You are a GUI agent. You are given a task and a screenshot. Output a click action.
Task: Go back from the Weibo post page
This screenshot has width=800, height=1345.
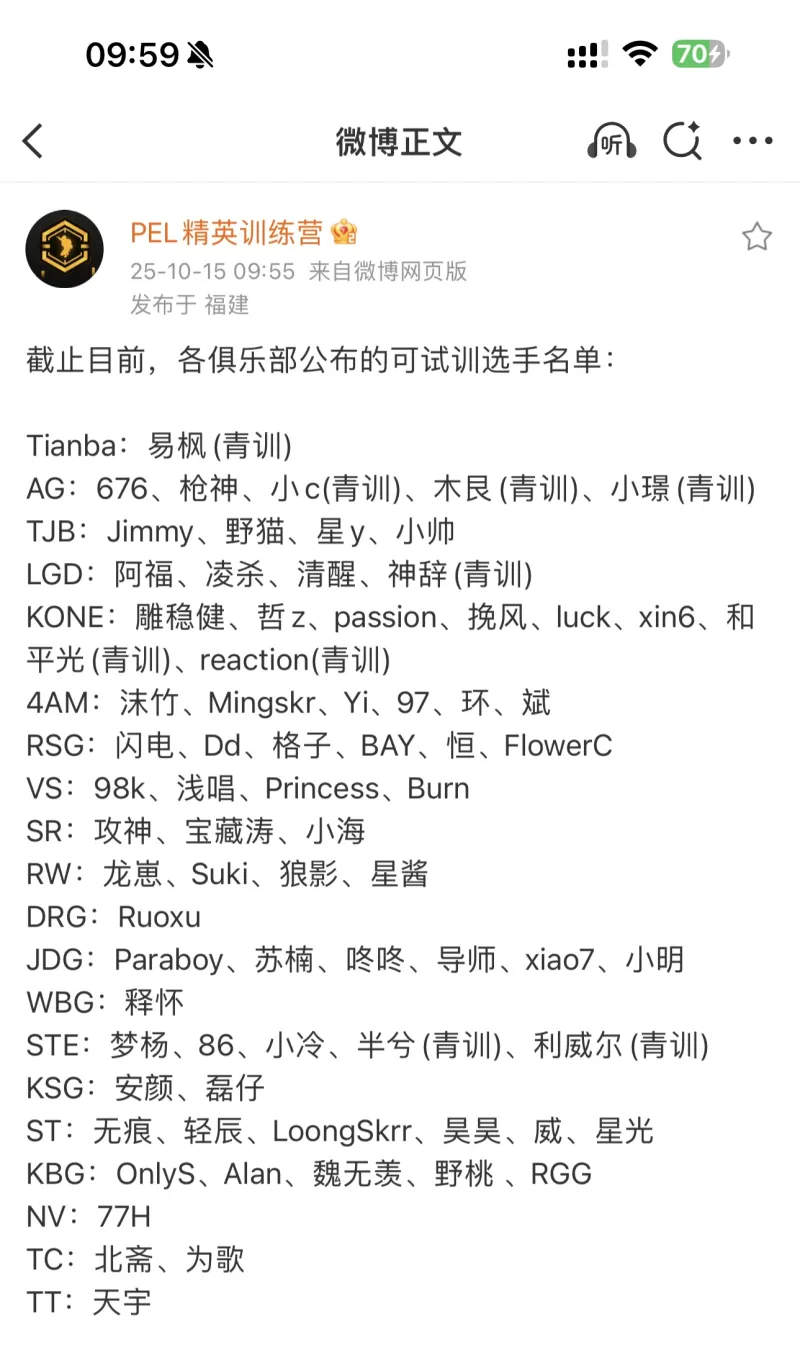click(x=33, y=141)
